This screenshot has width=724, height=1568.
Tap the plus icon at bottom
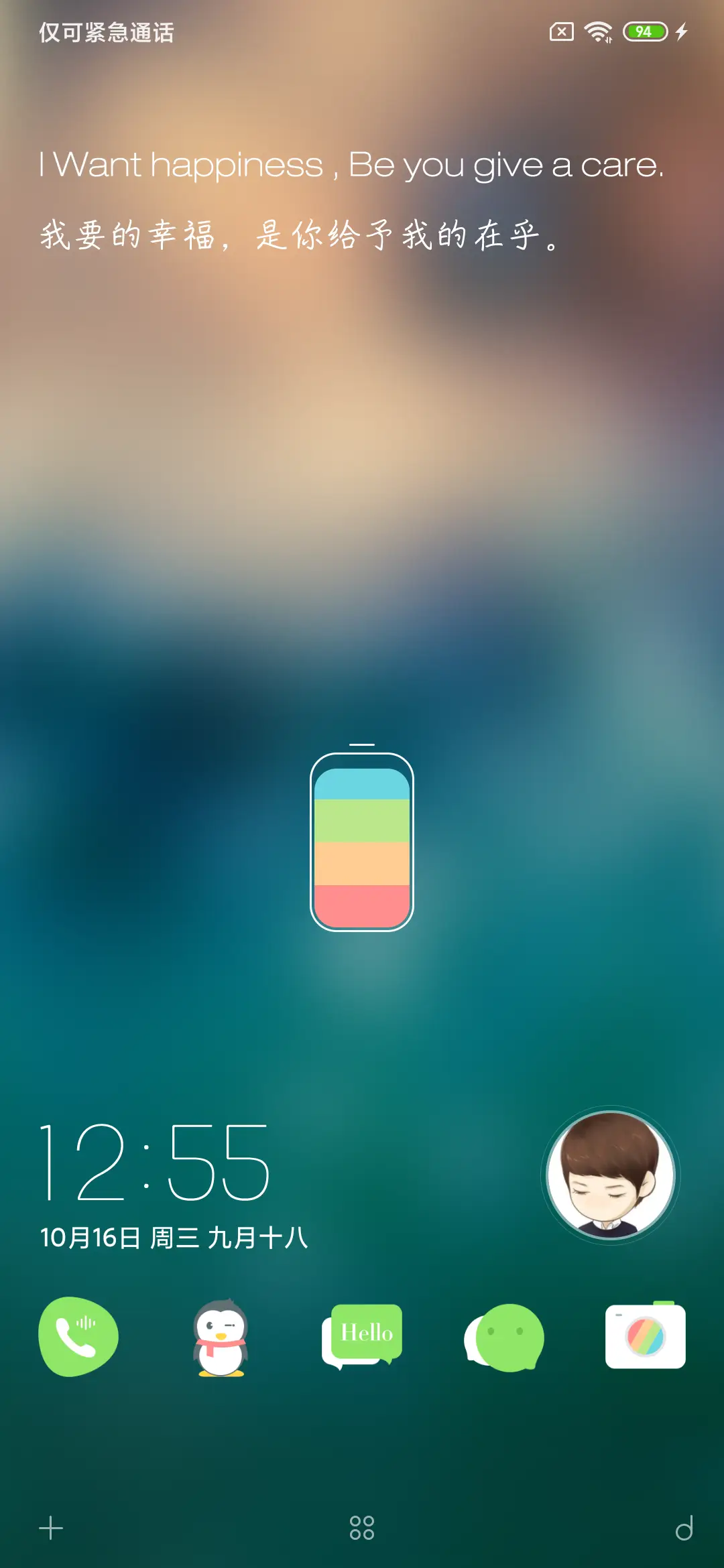[51, 1528]
